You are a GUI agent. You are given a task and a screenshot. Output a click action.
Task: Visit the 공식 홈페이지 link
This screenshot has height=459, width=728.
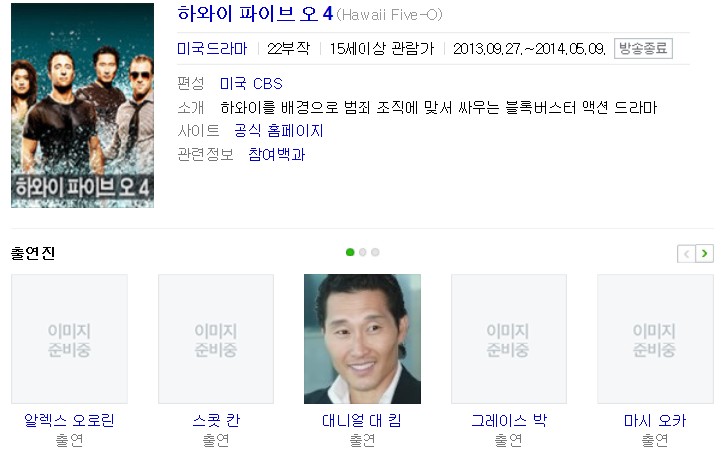[x=279, y=130]
